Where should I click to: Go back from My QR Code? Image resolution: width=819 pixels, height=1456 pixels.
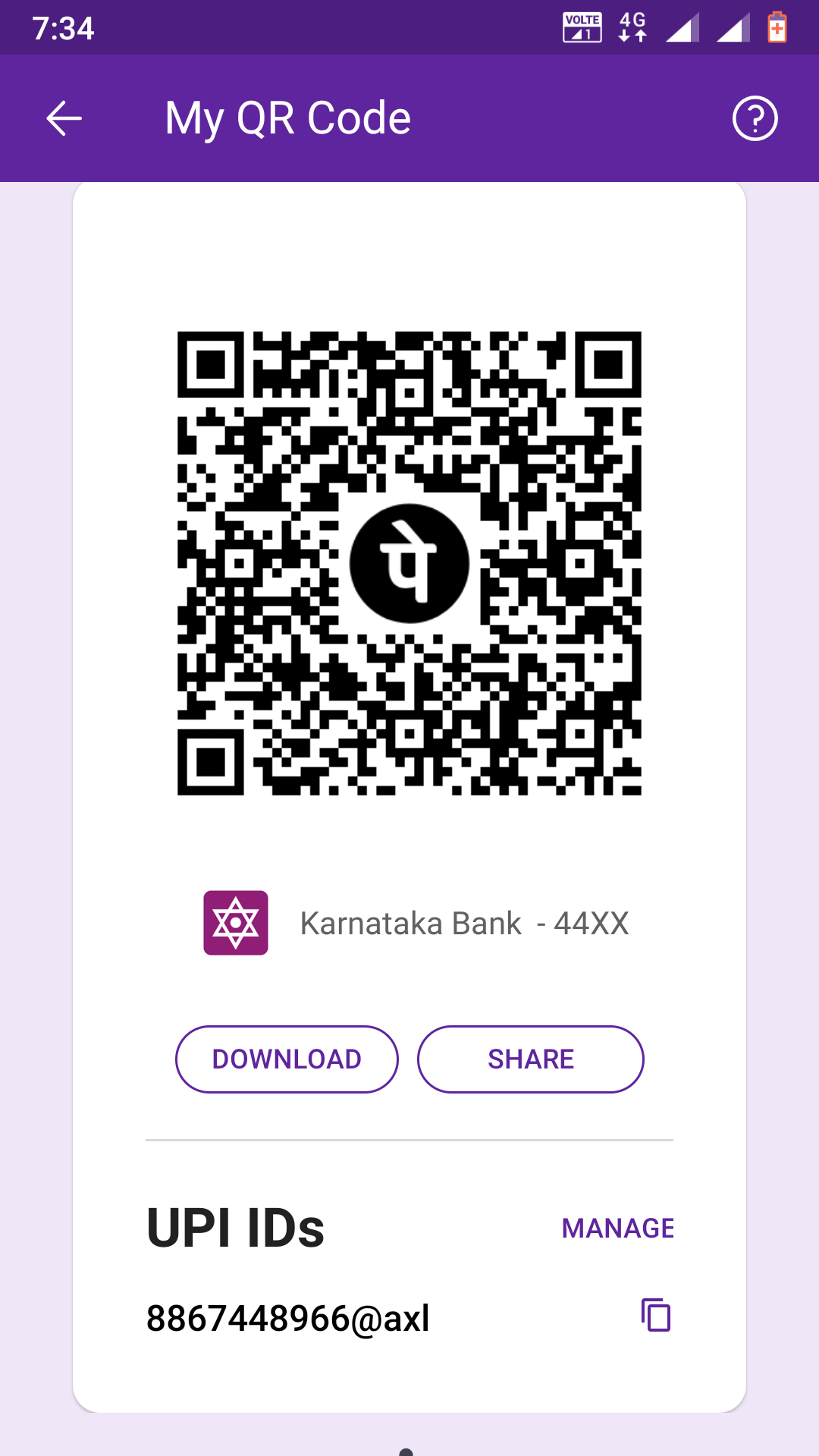(64, 118)
